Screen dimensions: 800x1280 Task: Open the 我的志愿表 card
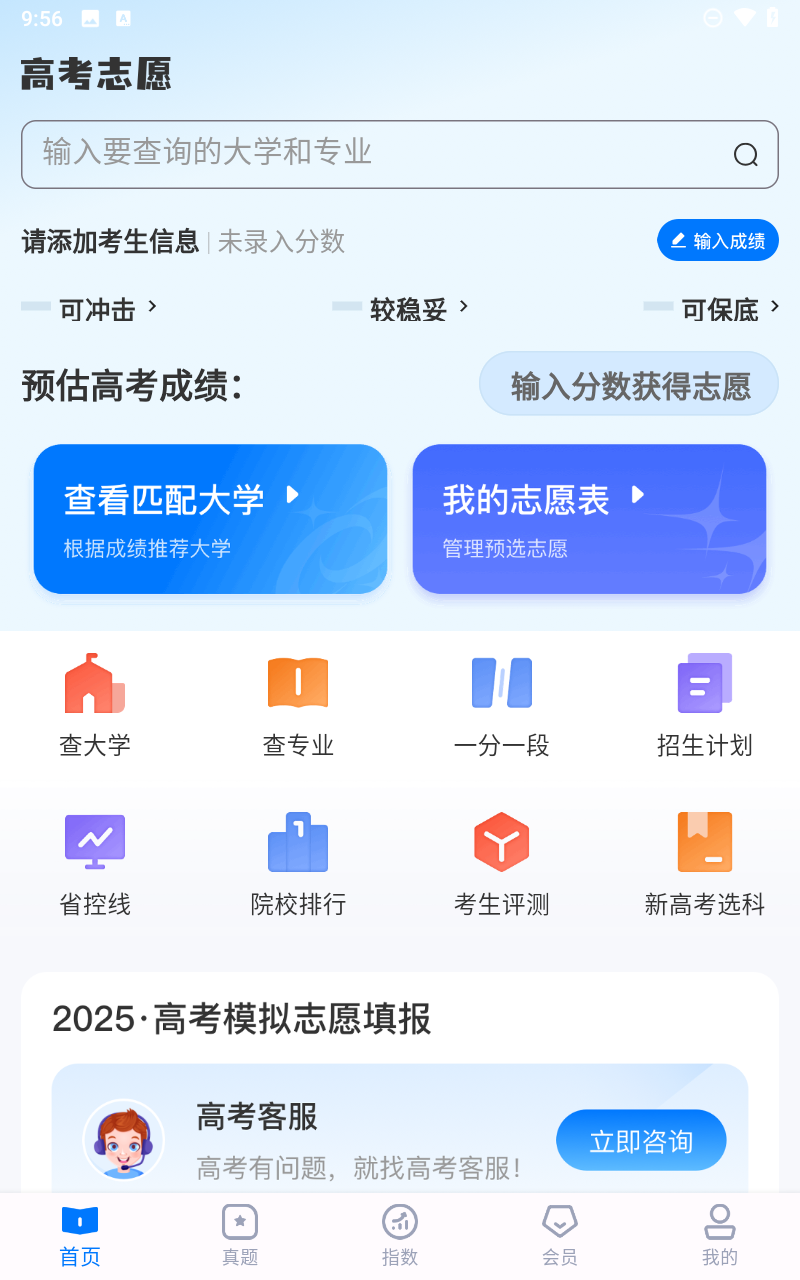[x=589, y=519]
